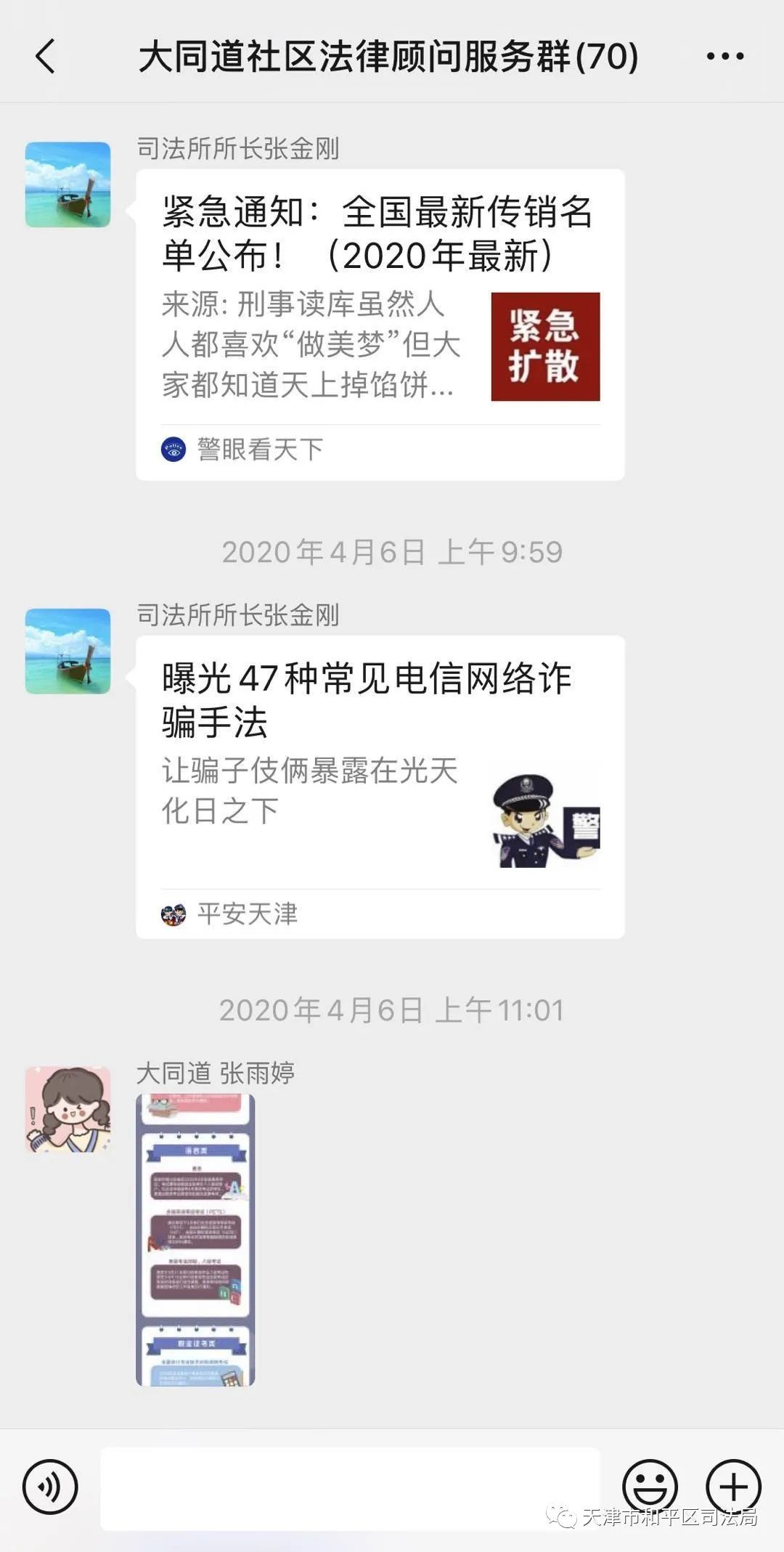The width and height of the screenshot is (784, 1552).
Task: Switch to voice message input
Action: 50,1487
